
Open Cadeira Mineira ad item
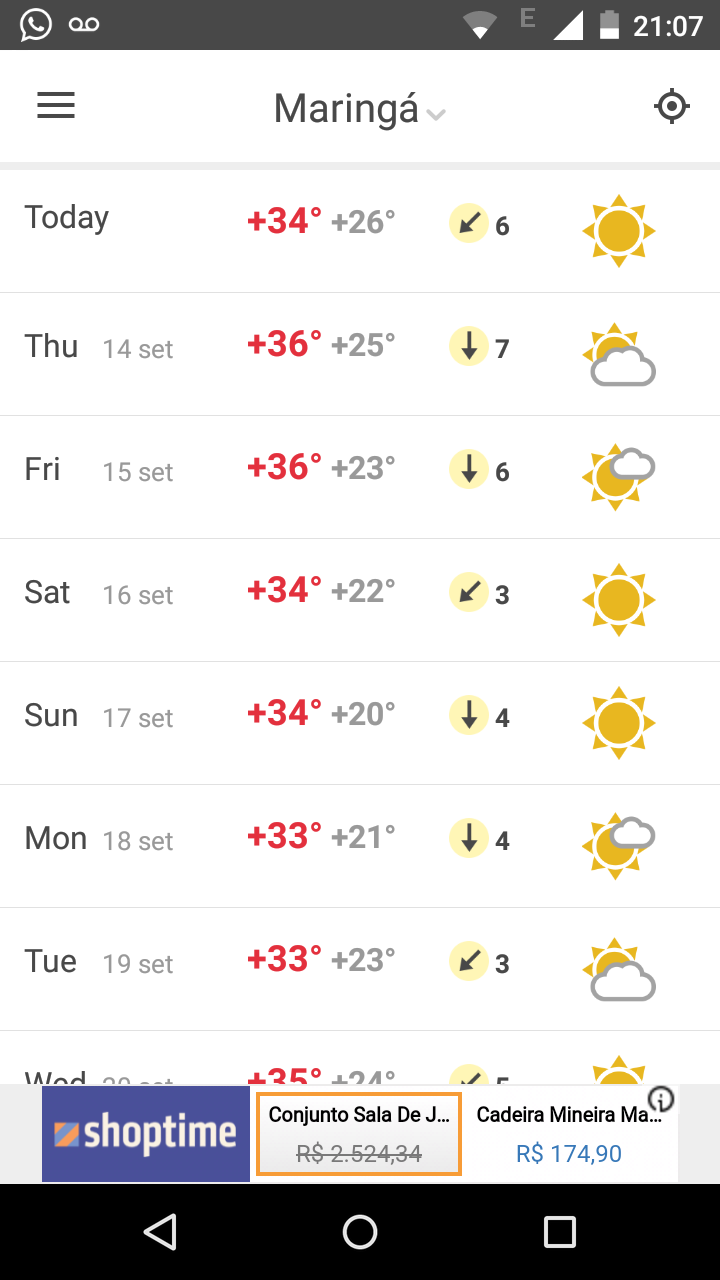[x=569, y=1134]
